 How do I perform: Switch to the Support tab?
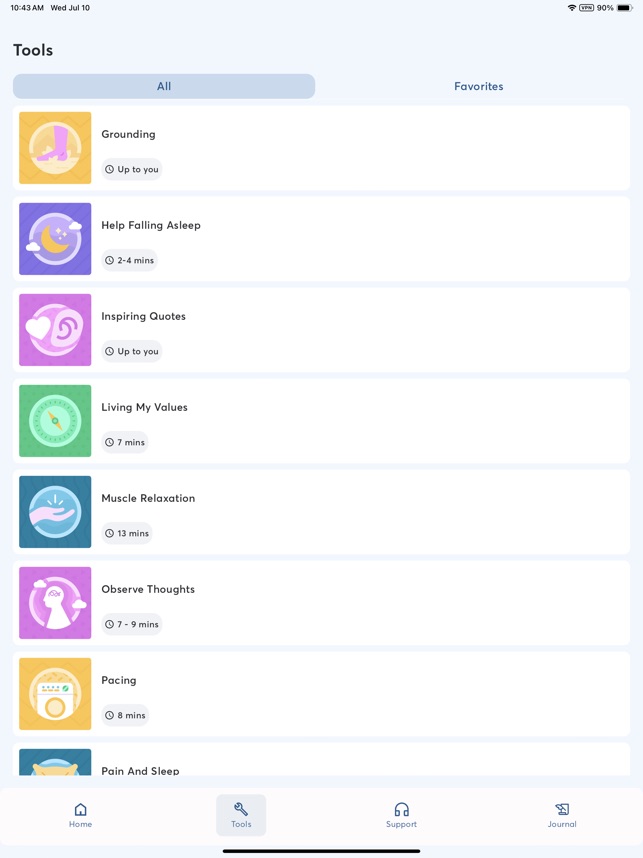(x=401, y=815)
